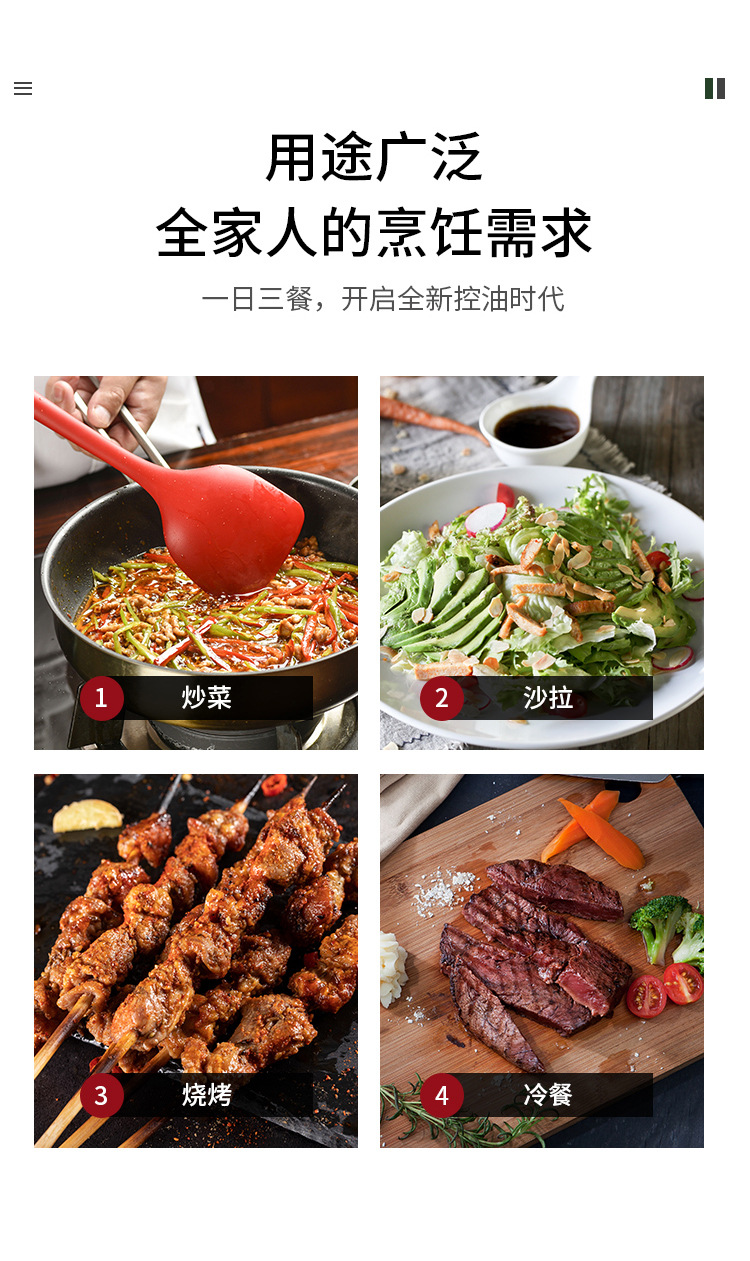Click the 用途广泛 heading
The width and height of the screenshot is (750, 1261).
[374, 158]
